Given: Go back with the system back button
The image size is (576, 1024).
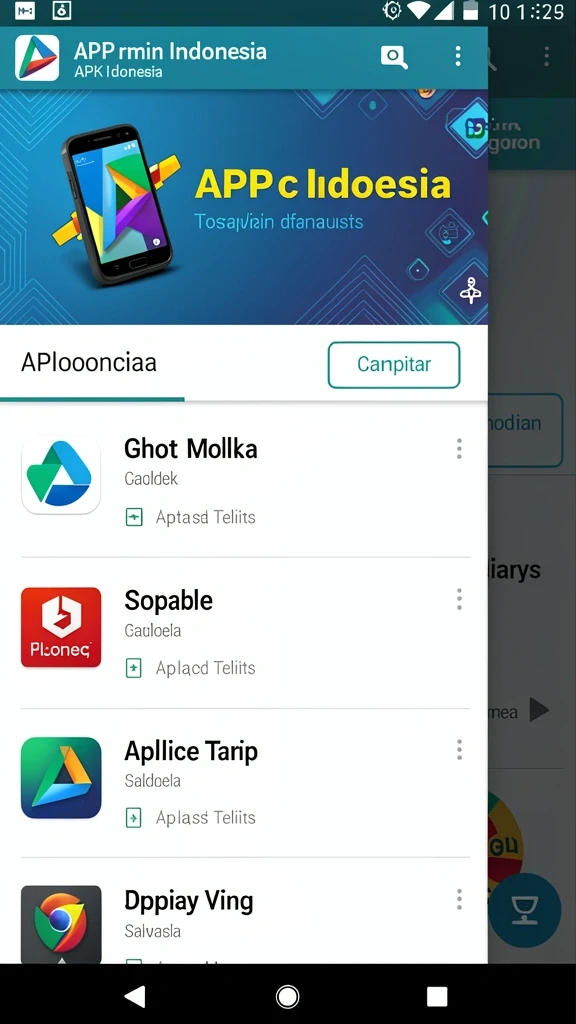Looking at the screenshot, I should pyautogui.click(x=135, y=996).
